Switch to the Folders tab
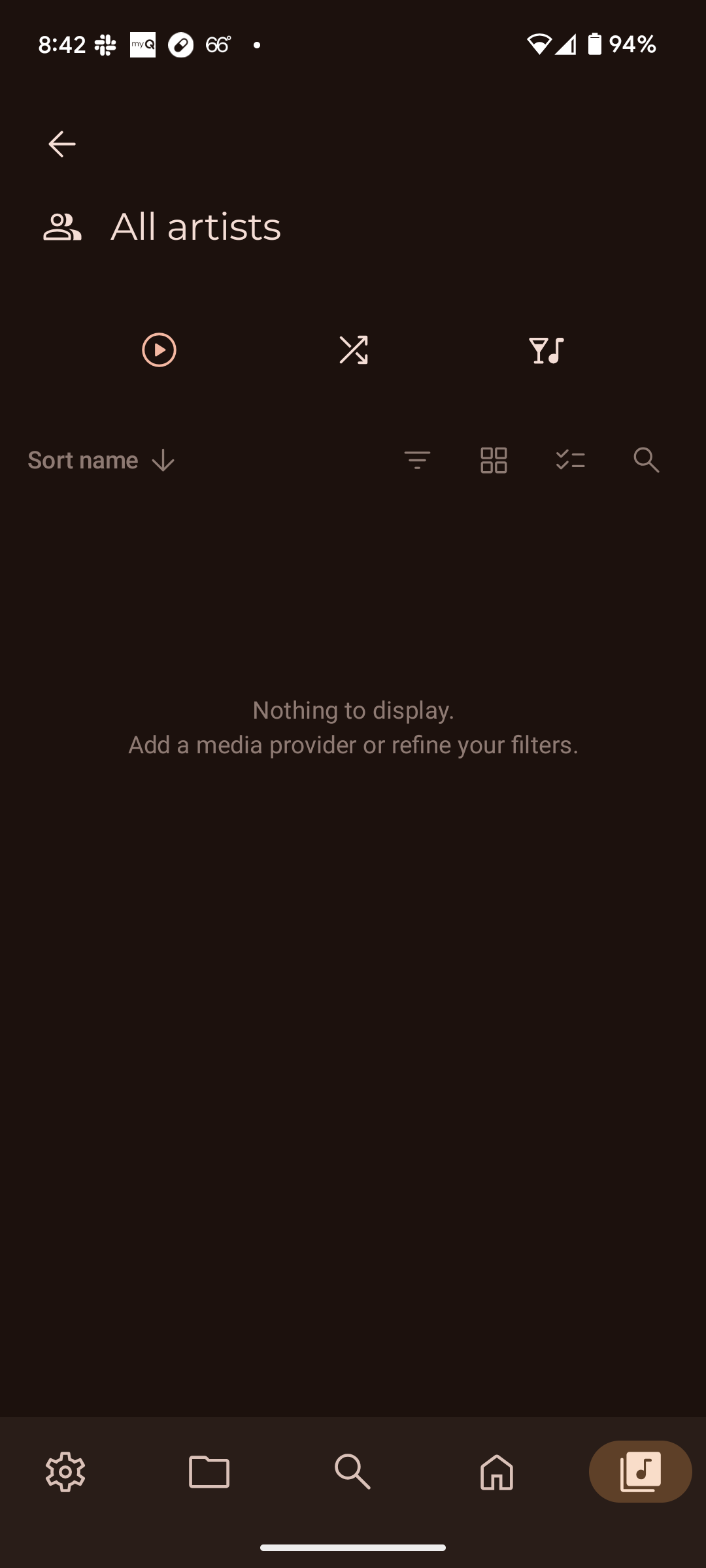Screen dimensions: 706x1568 pyautogui.click(x=209, y=1472)
